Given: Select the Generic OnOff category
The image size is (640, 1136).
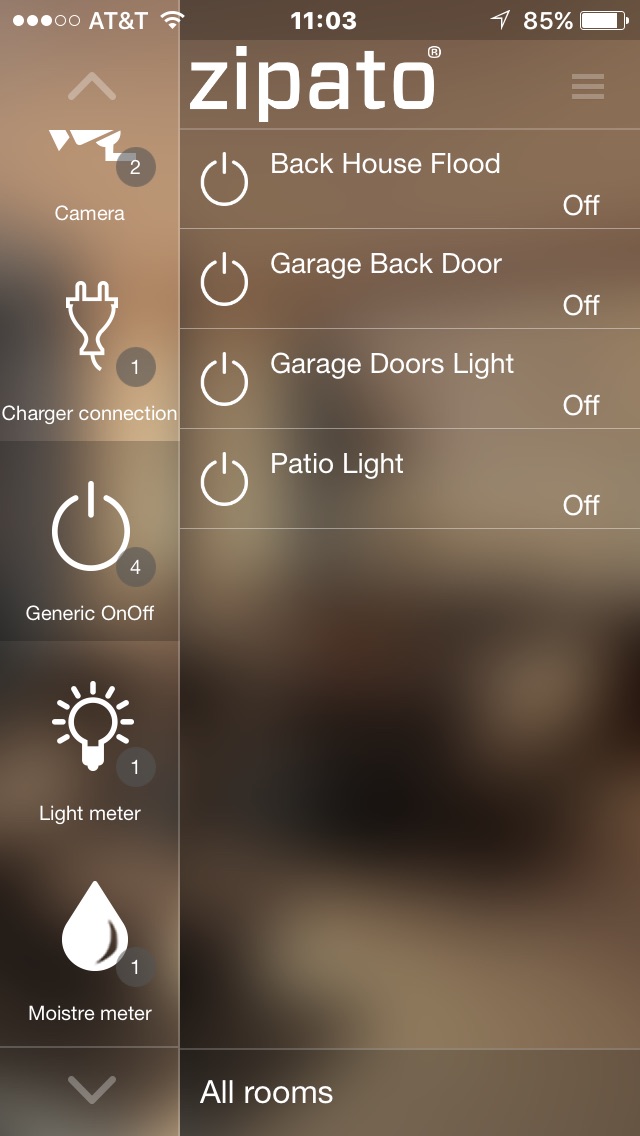Looking at the screenshot, I should tap(90, 545).
